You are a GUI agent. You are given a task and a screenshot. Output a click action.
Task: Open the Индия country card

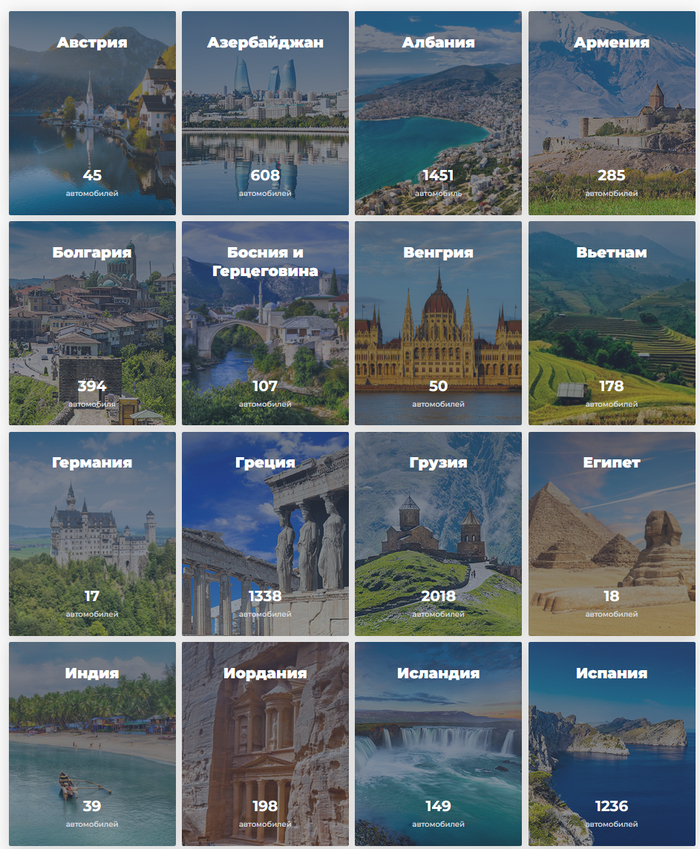[92, 744]
